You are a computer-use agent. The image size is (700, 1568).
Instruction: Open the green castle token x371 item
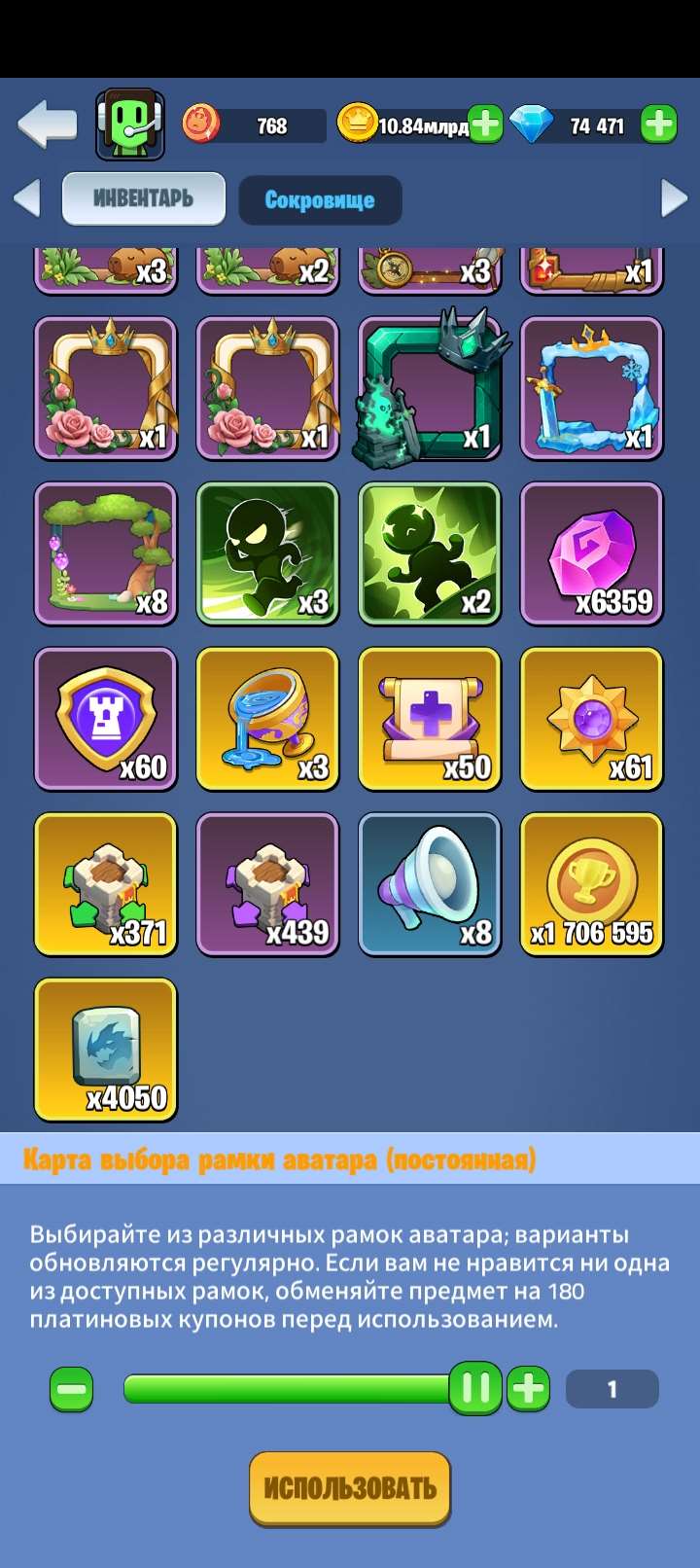coord(106,883)
